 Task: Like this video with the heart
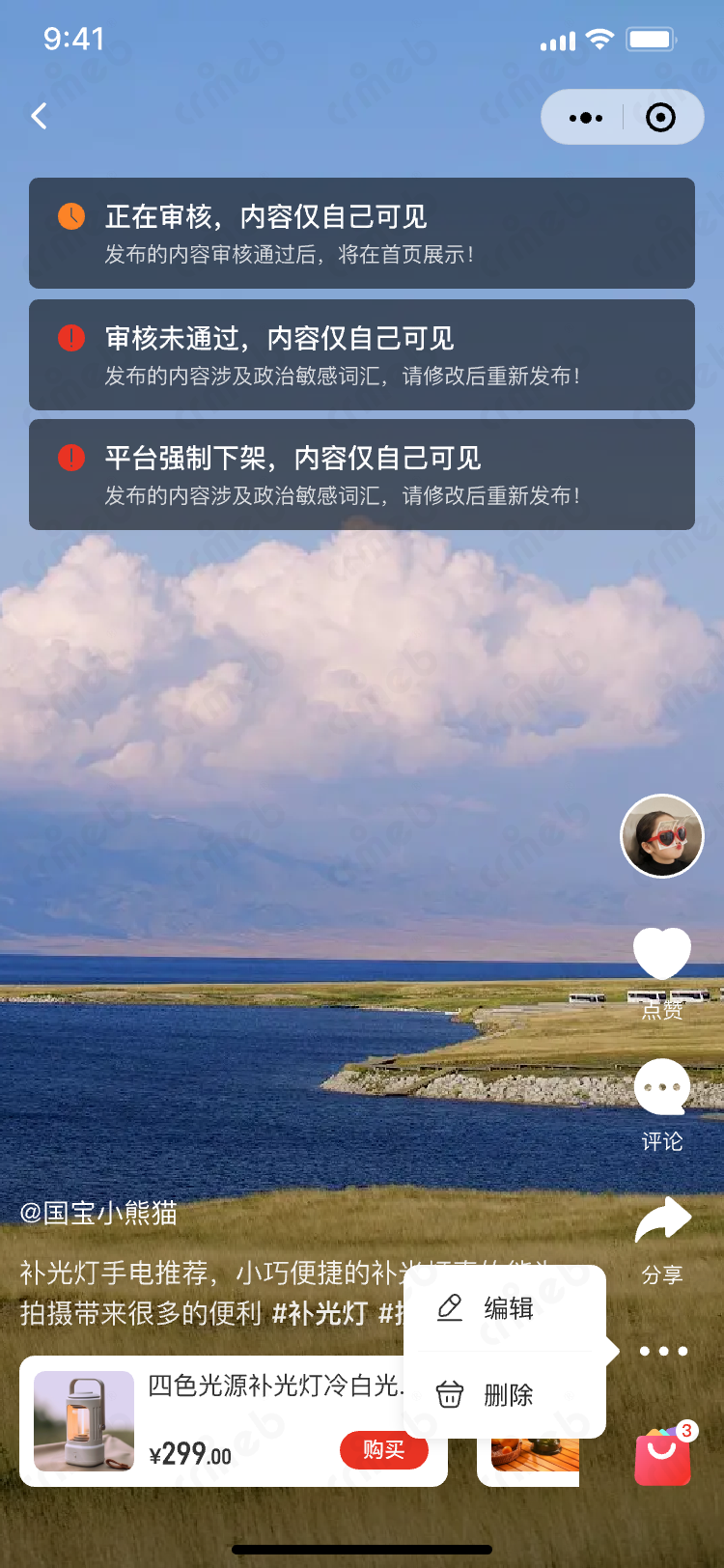coord(661,954)
